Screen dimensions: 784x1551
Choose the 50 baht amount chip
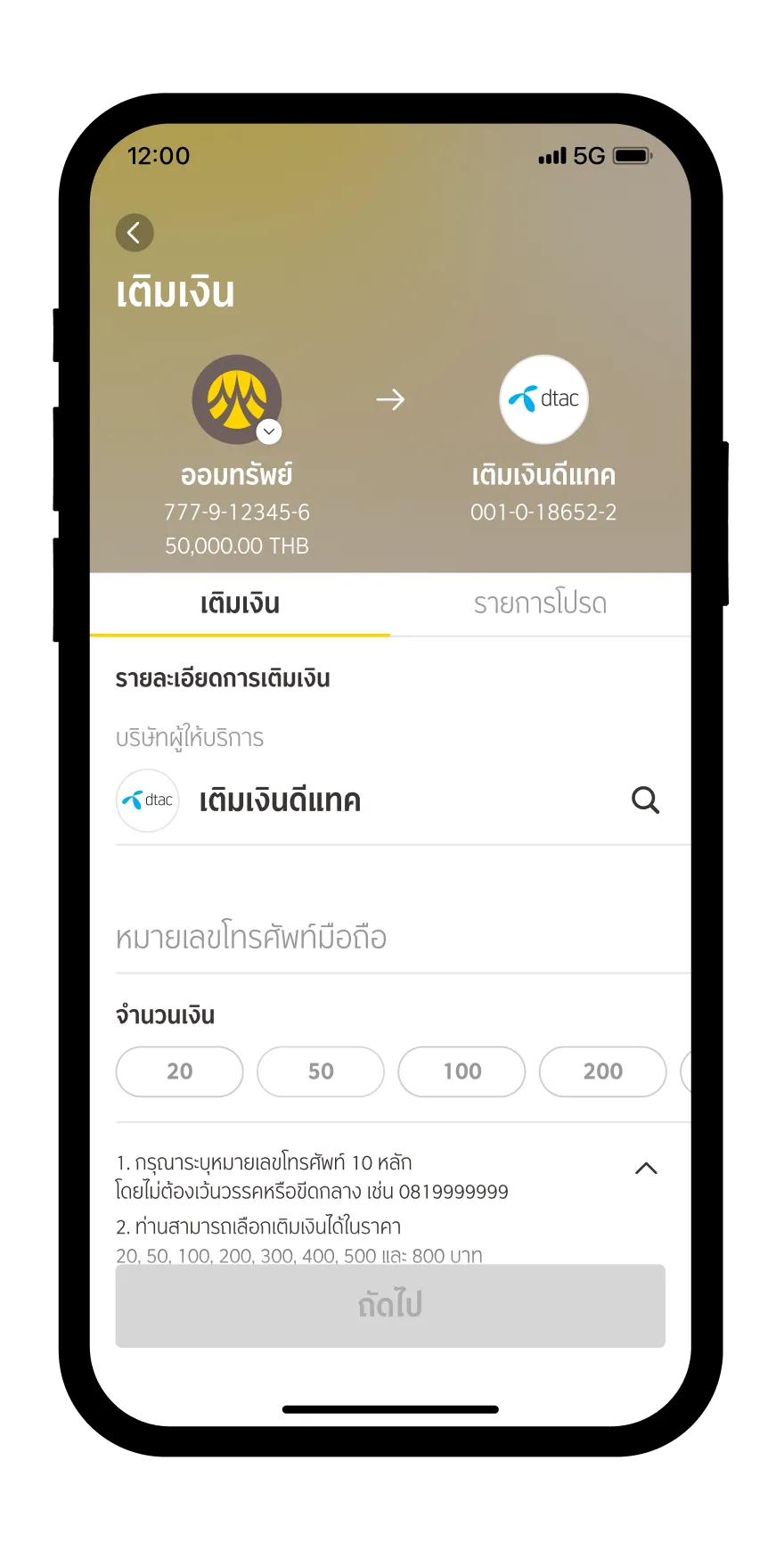321,1071
